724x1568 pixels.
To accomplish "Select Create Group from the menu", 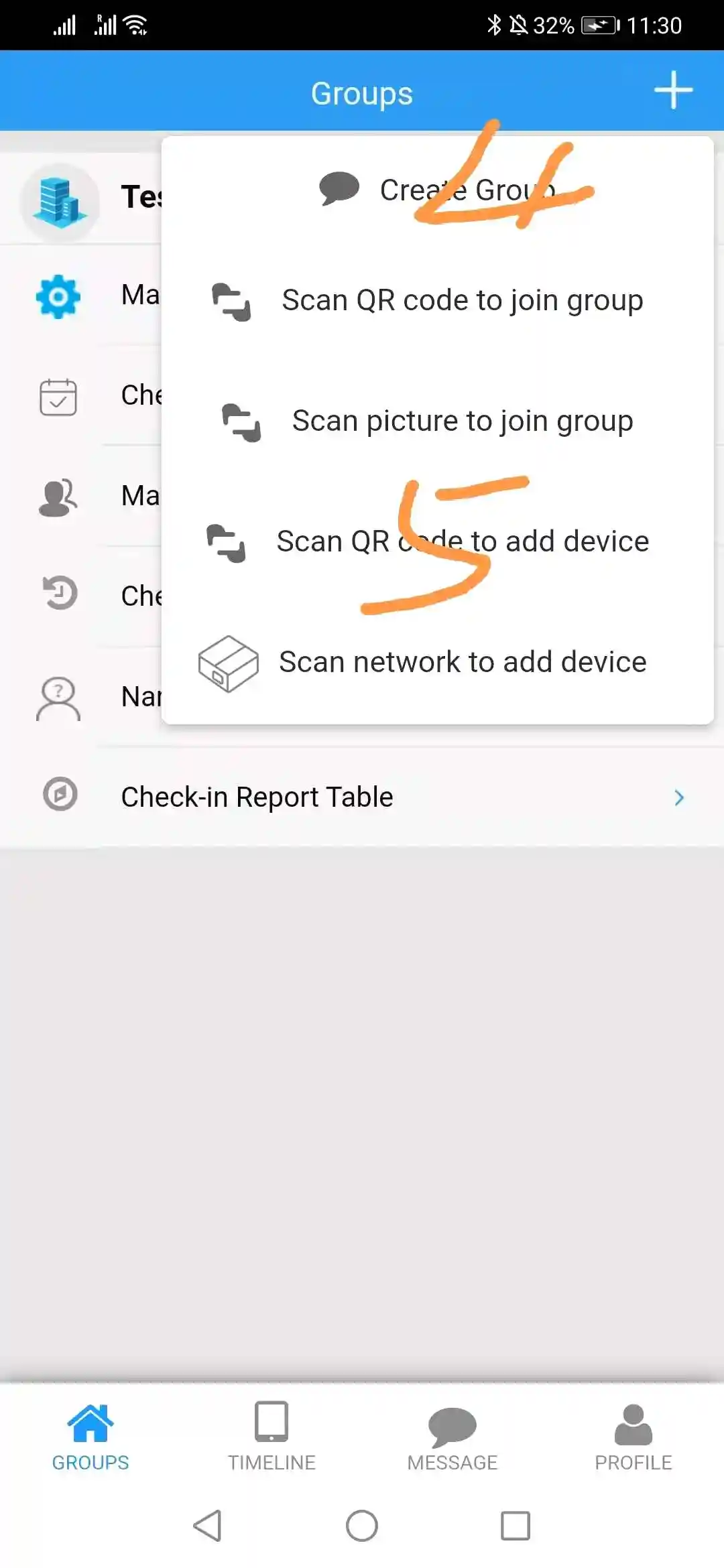I will click(437, 190).
